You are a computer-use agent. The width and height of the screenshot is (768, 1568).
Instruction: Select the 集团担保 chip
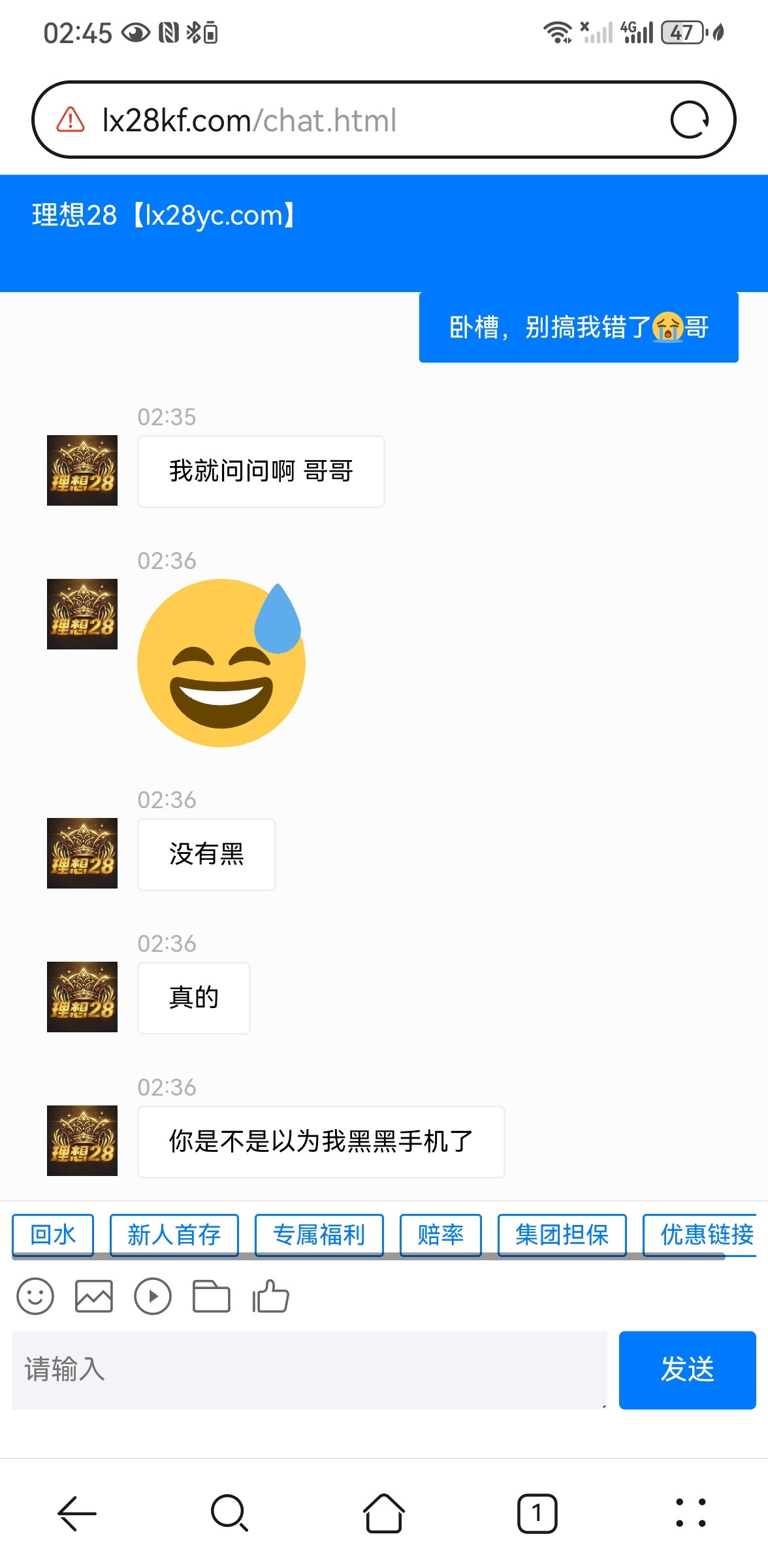tap(562, 1235)
